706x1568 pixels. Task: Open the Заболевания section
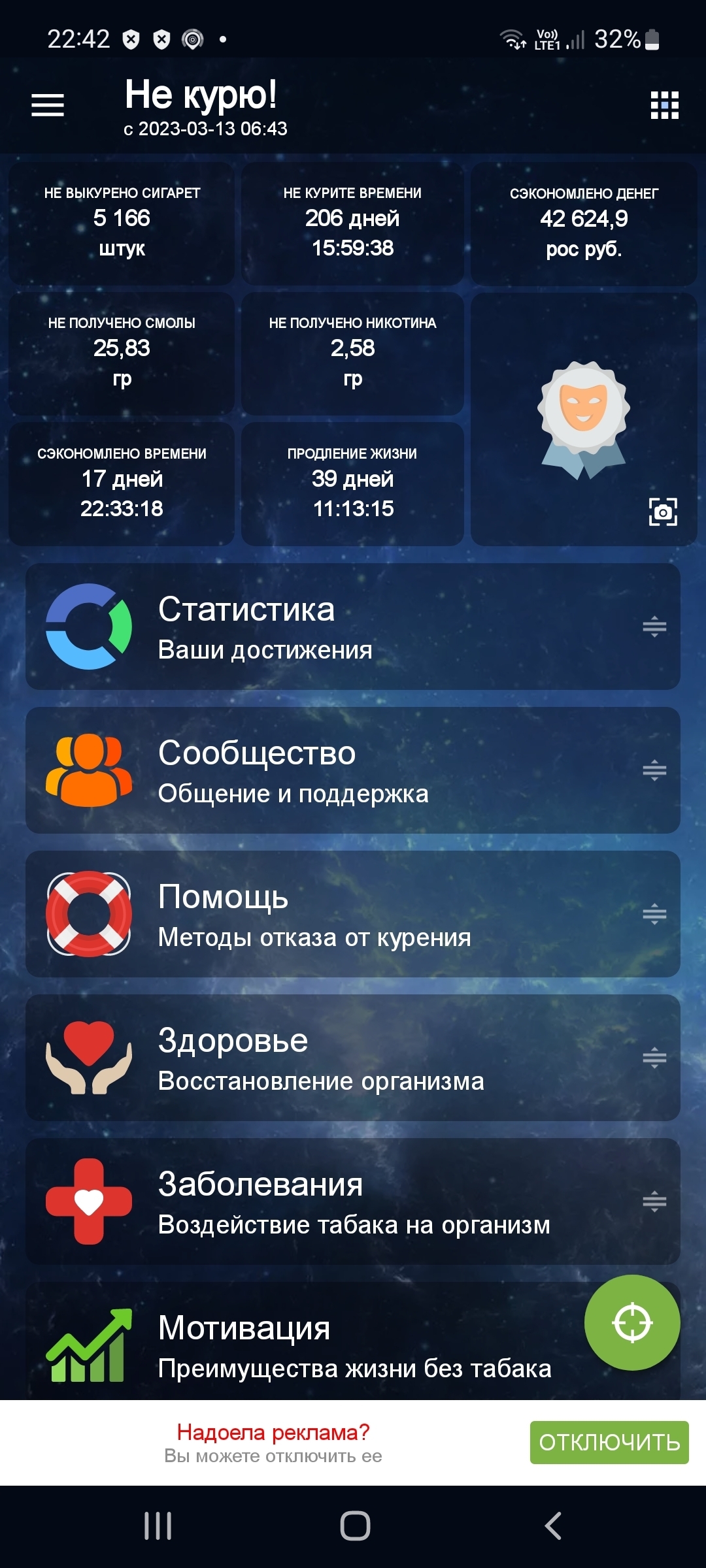click(x=353, y=1201)
